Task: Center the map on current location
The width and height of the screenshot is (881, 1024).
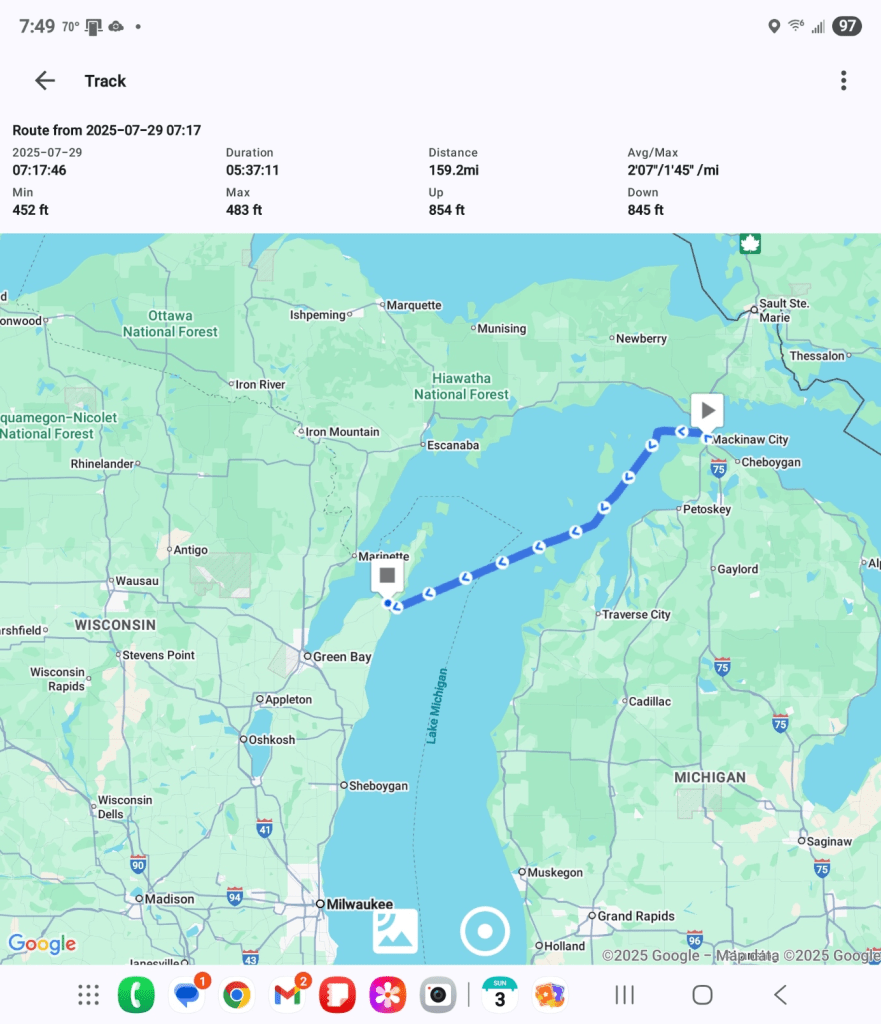Action: pos(485,931)
